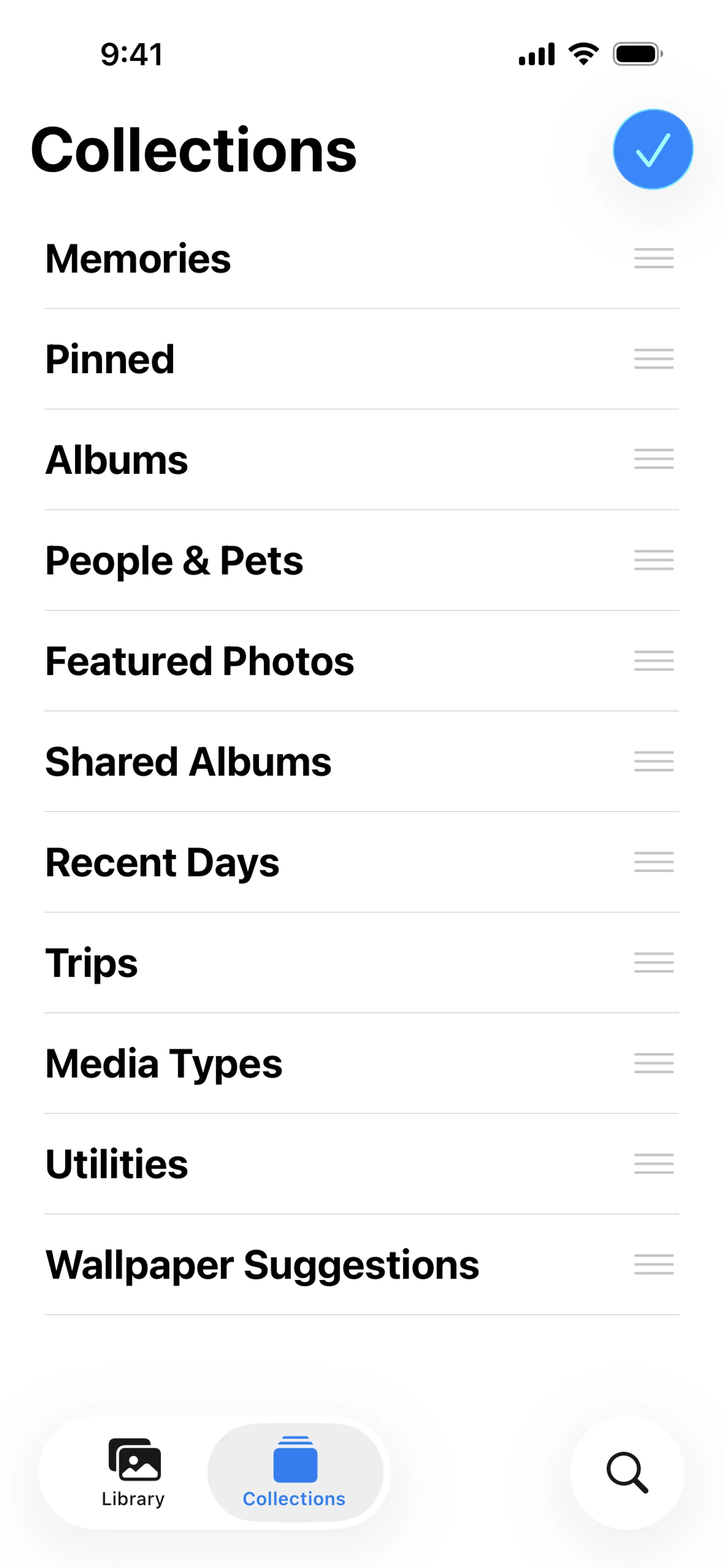Viewport: 723px width, 1568px height.
Task: Select the Shared Albums reorder handle
Action: tap(654, 761)
